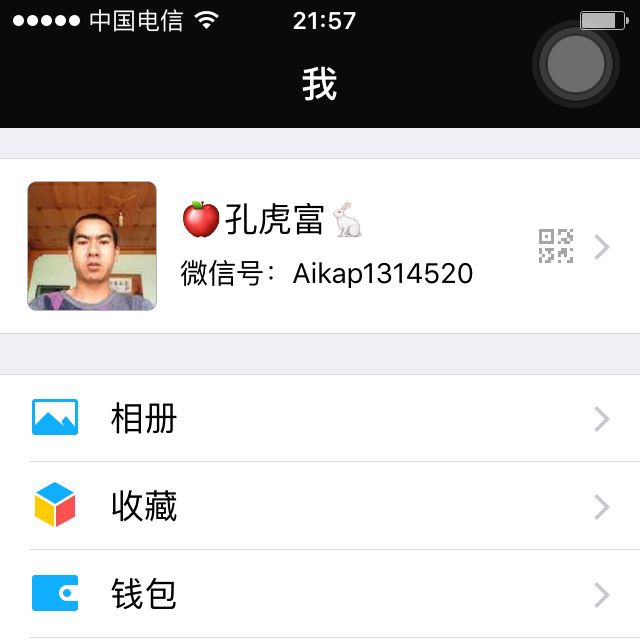Go to 收藏 favorites
The height and width of the screenshot is (640, 640).
coord(320,506)
